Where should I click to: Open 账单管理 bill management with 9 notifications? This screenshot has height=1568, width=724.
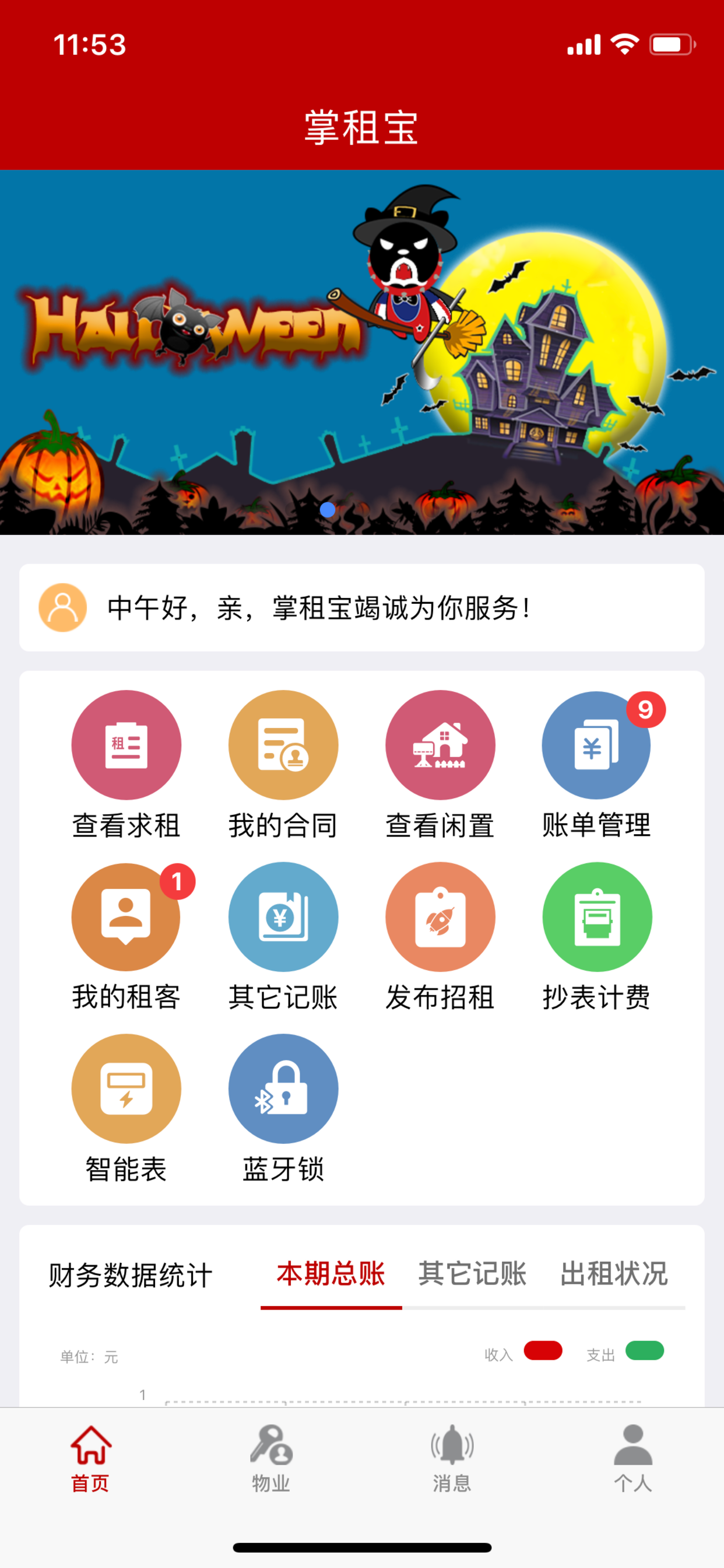(x=597, y=745)
